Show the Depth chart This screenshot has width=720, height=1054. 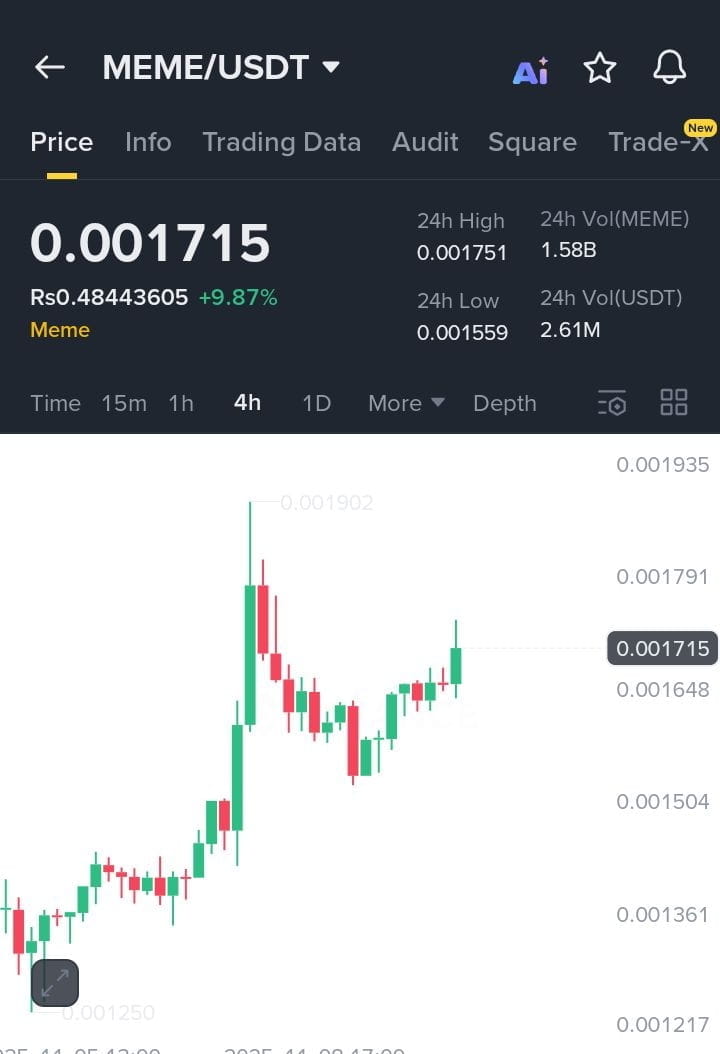[x=504, y=403]
